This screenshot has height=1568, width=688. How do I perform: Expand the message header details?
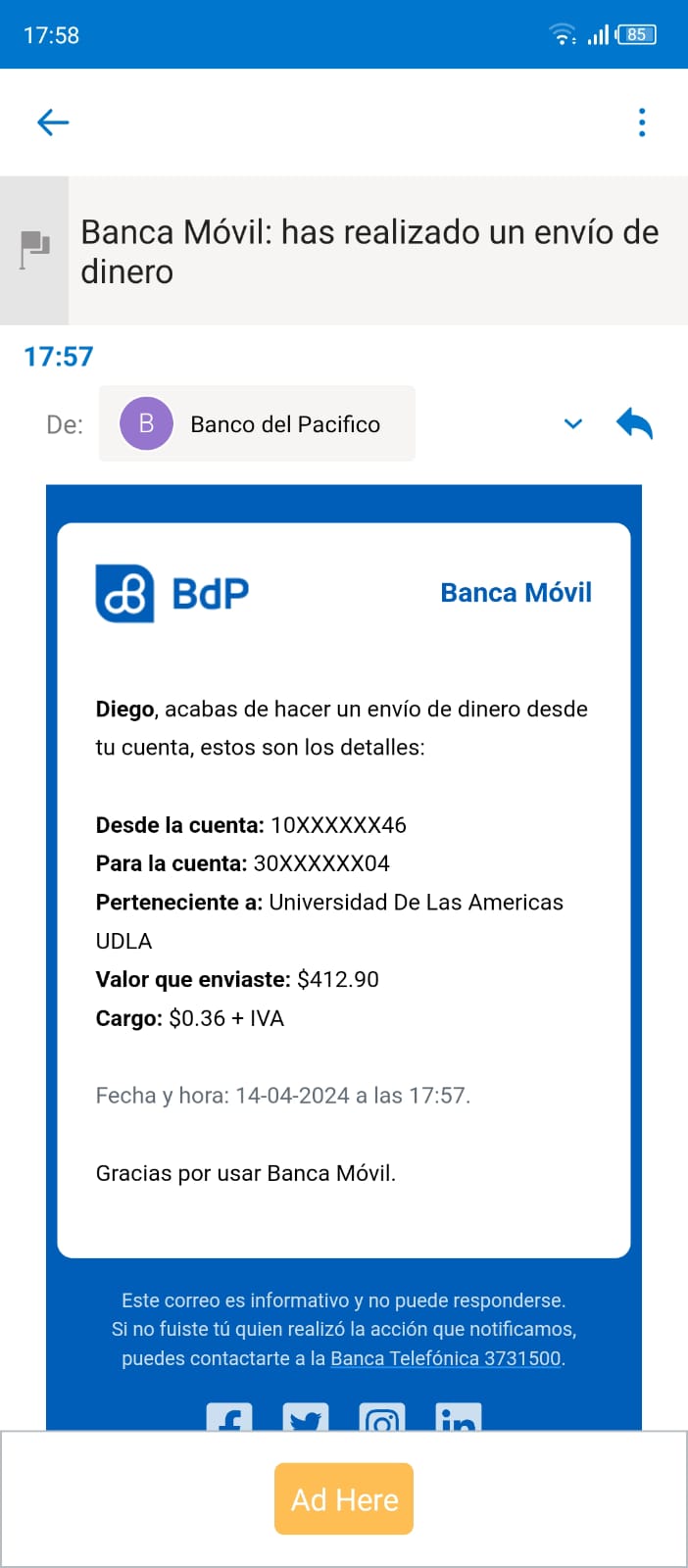pos(573,423)
